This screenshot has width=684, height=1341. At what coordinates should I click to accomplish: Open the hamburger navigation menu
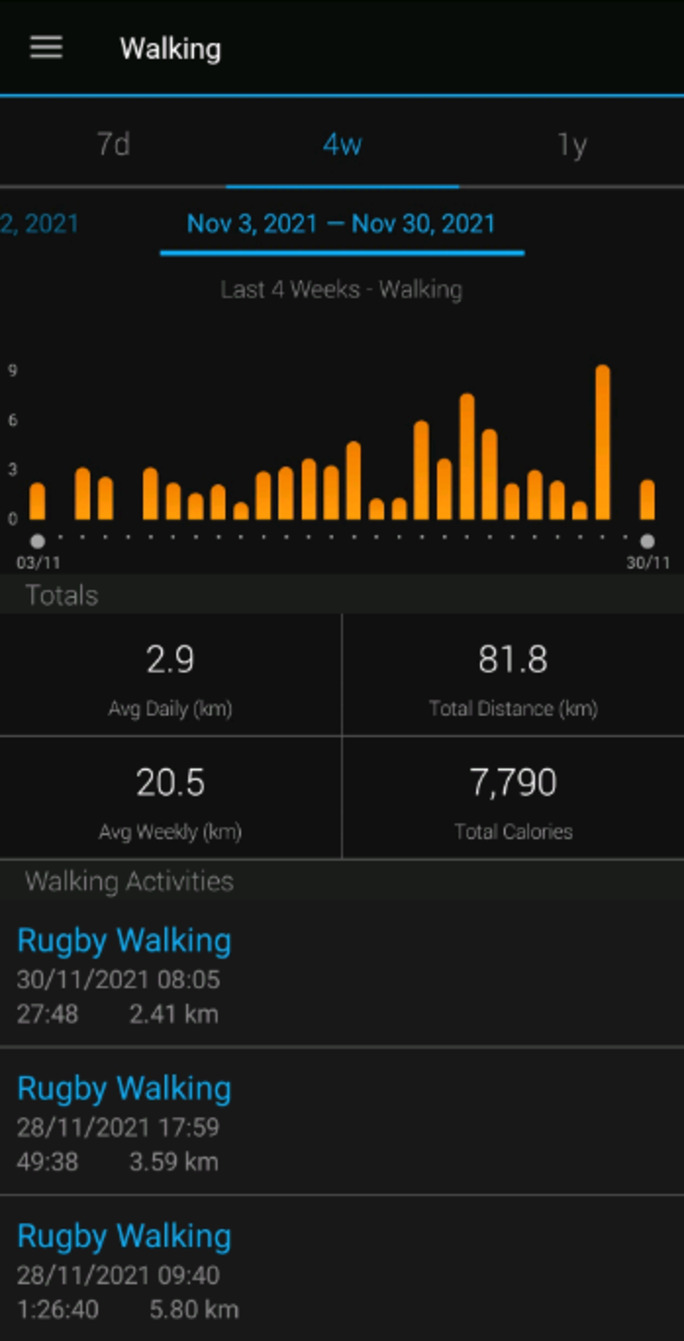(46, 48)
